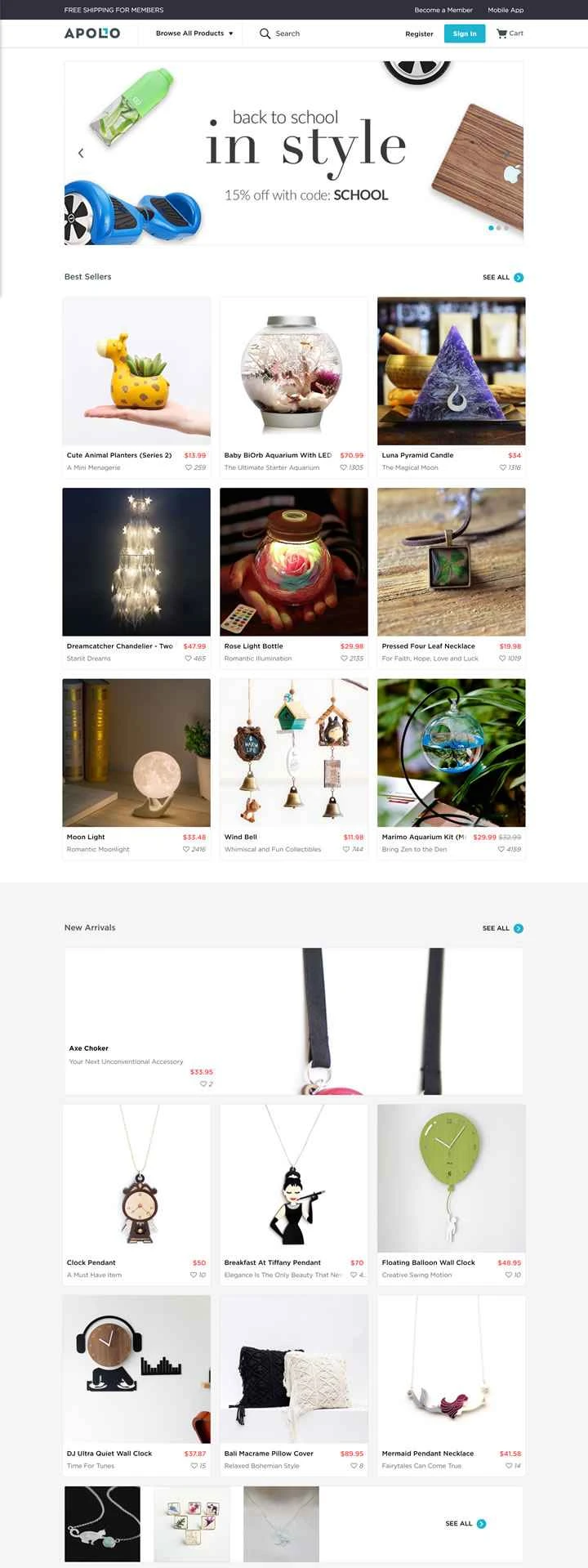Image resolution: width=588 pixels, height=1568 pixels.
Task: See all New Arrivals at top
Action: pos(502,928)
